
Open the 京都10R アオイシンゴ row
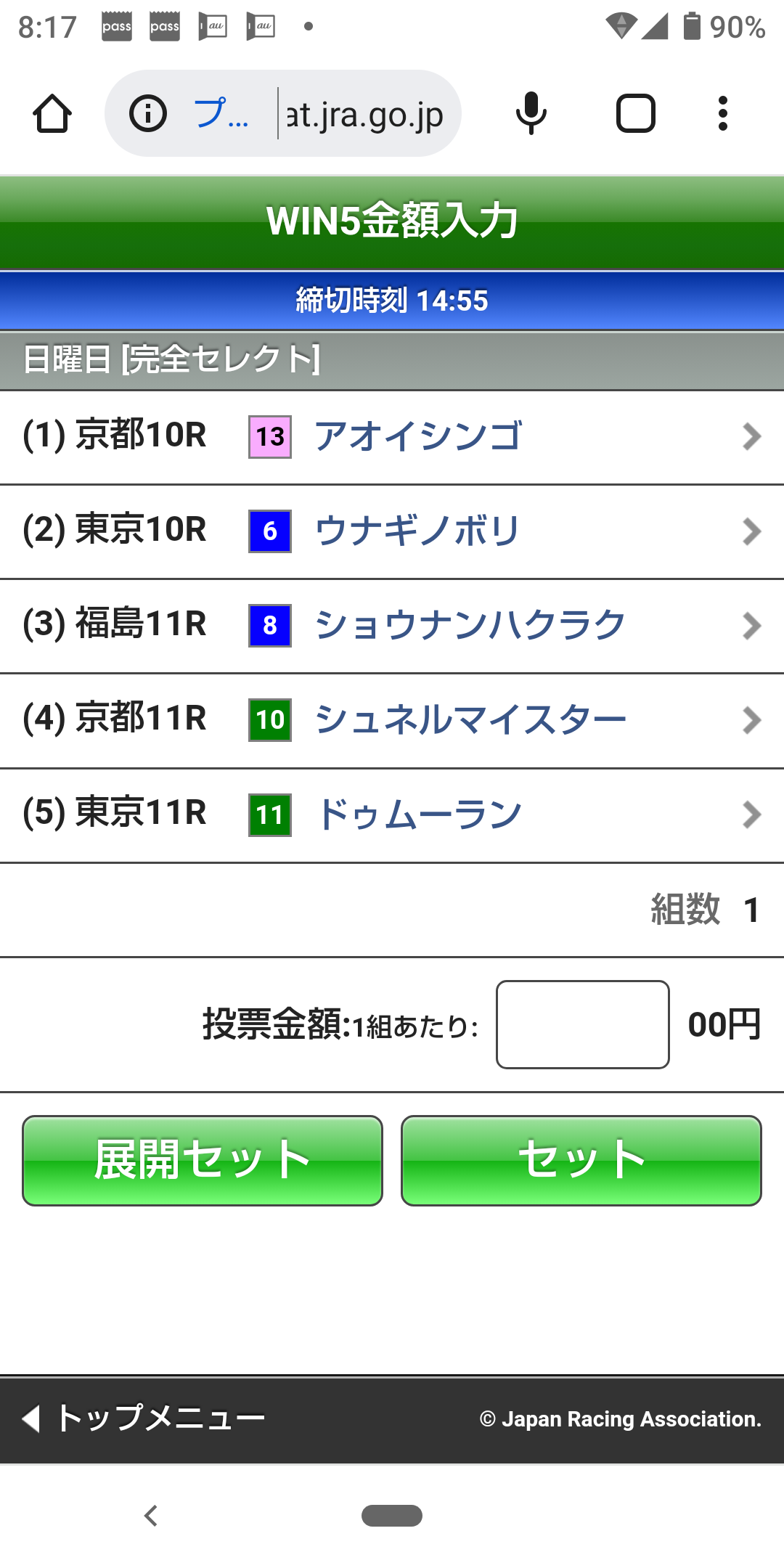click(x=392, y=437)
